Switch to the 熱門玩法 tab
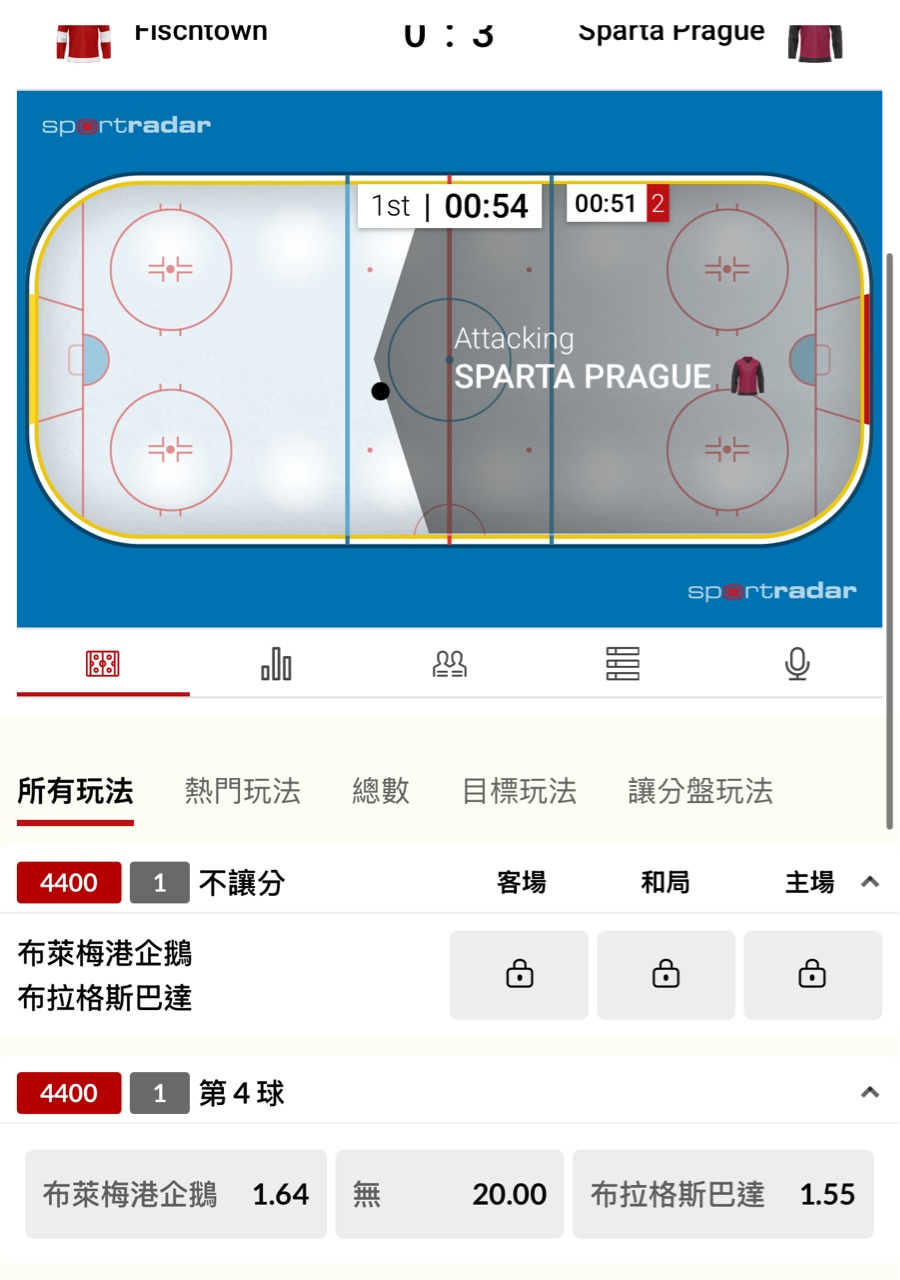900x1280 pixels. pyautogui.click(x=242, y=792)
